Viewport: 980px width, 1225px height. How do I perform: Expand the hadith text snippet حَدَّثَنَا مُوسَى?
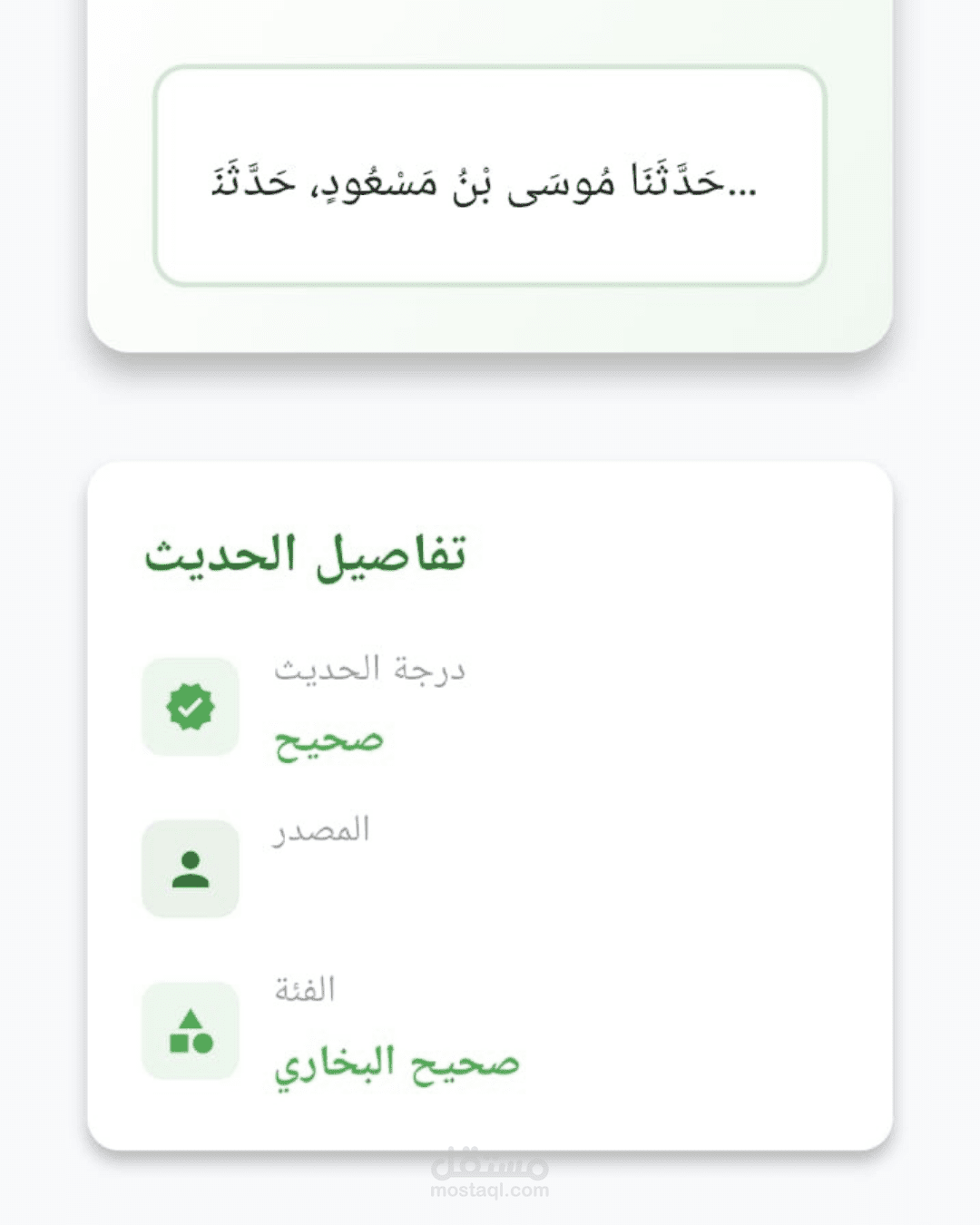tap(490, 179)
